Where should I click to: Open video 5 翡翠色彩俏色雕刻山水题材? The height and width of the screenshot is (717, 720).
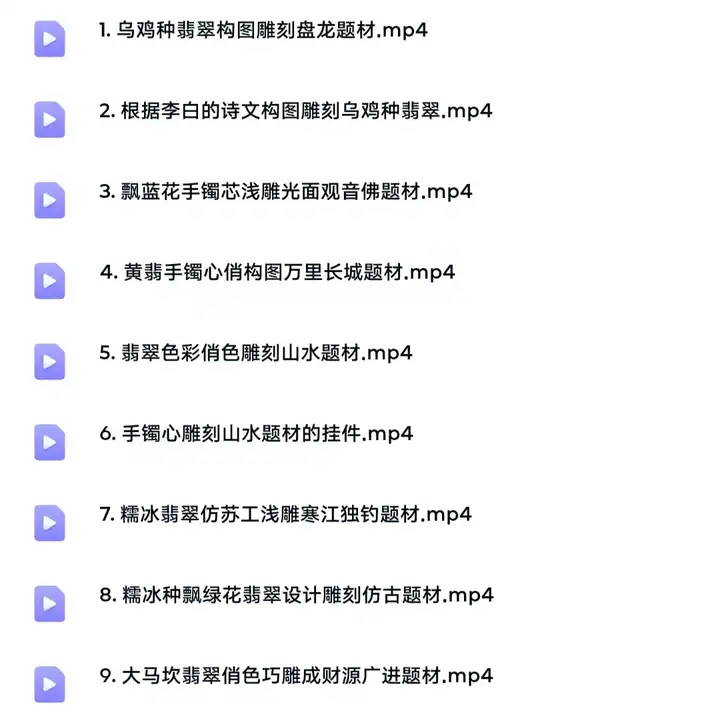point(256,353)
